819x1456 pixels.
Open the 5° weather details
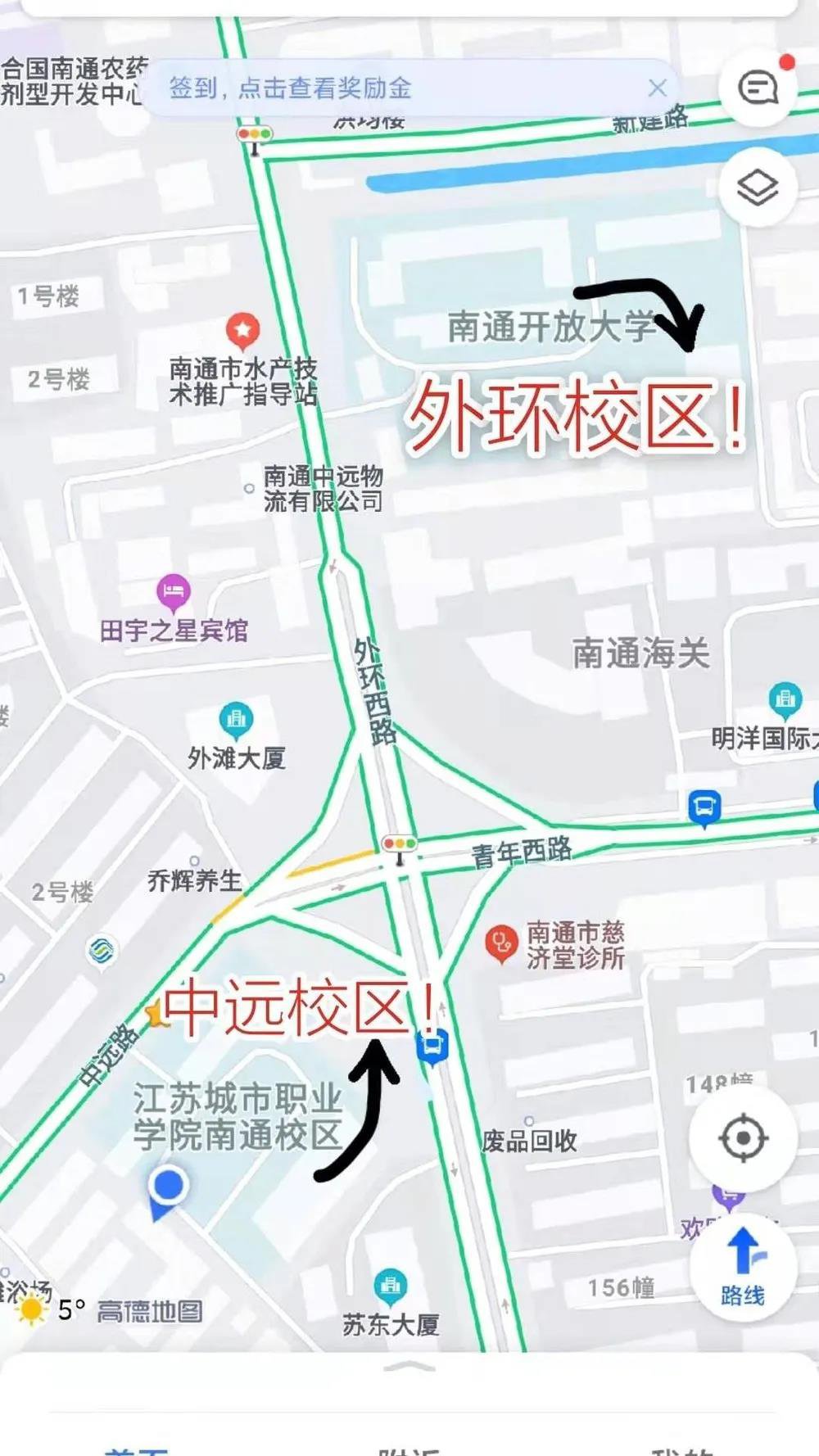51,1309
